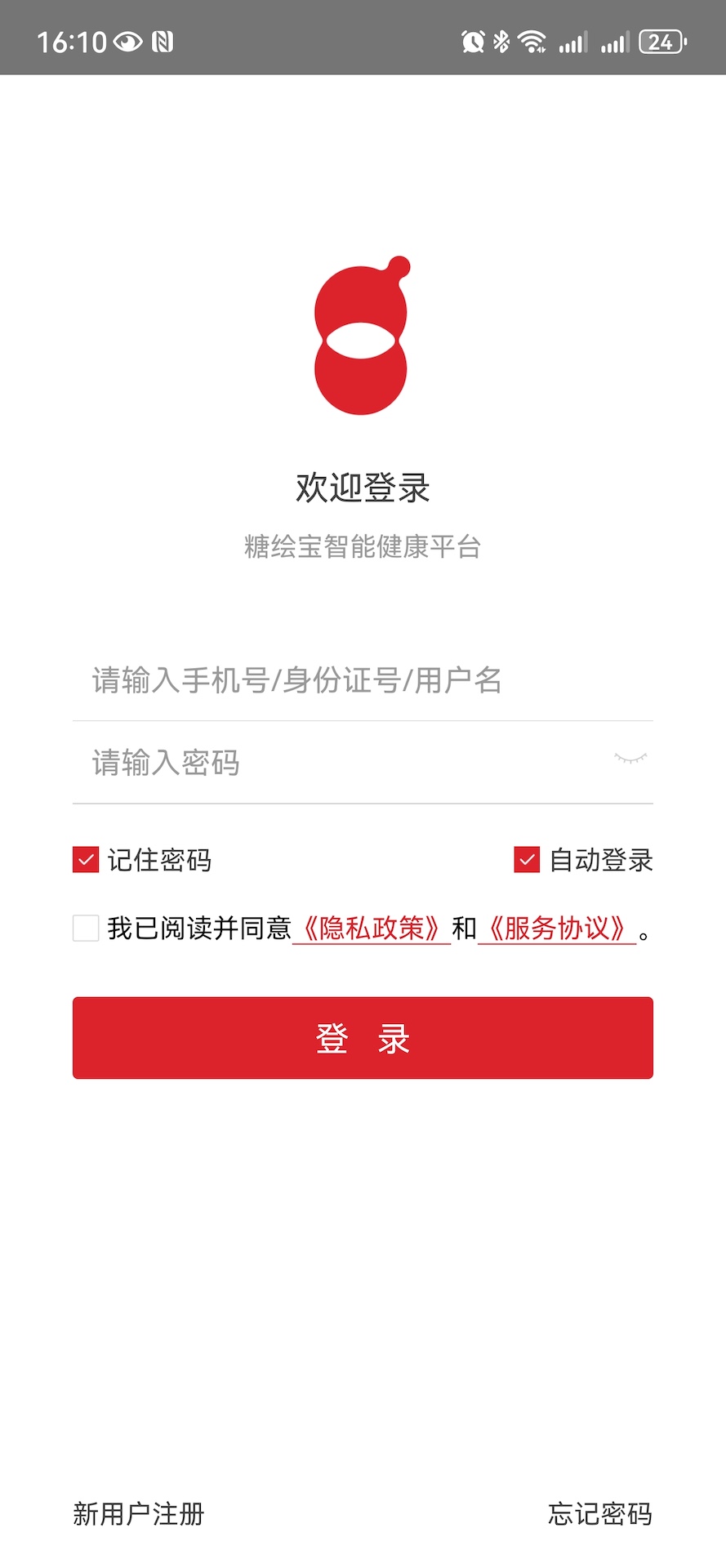This screenshot has height=1568, width=726.
Task: Disable the 自动登录 checkbox
Action: (x=525, y=860)
